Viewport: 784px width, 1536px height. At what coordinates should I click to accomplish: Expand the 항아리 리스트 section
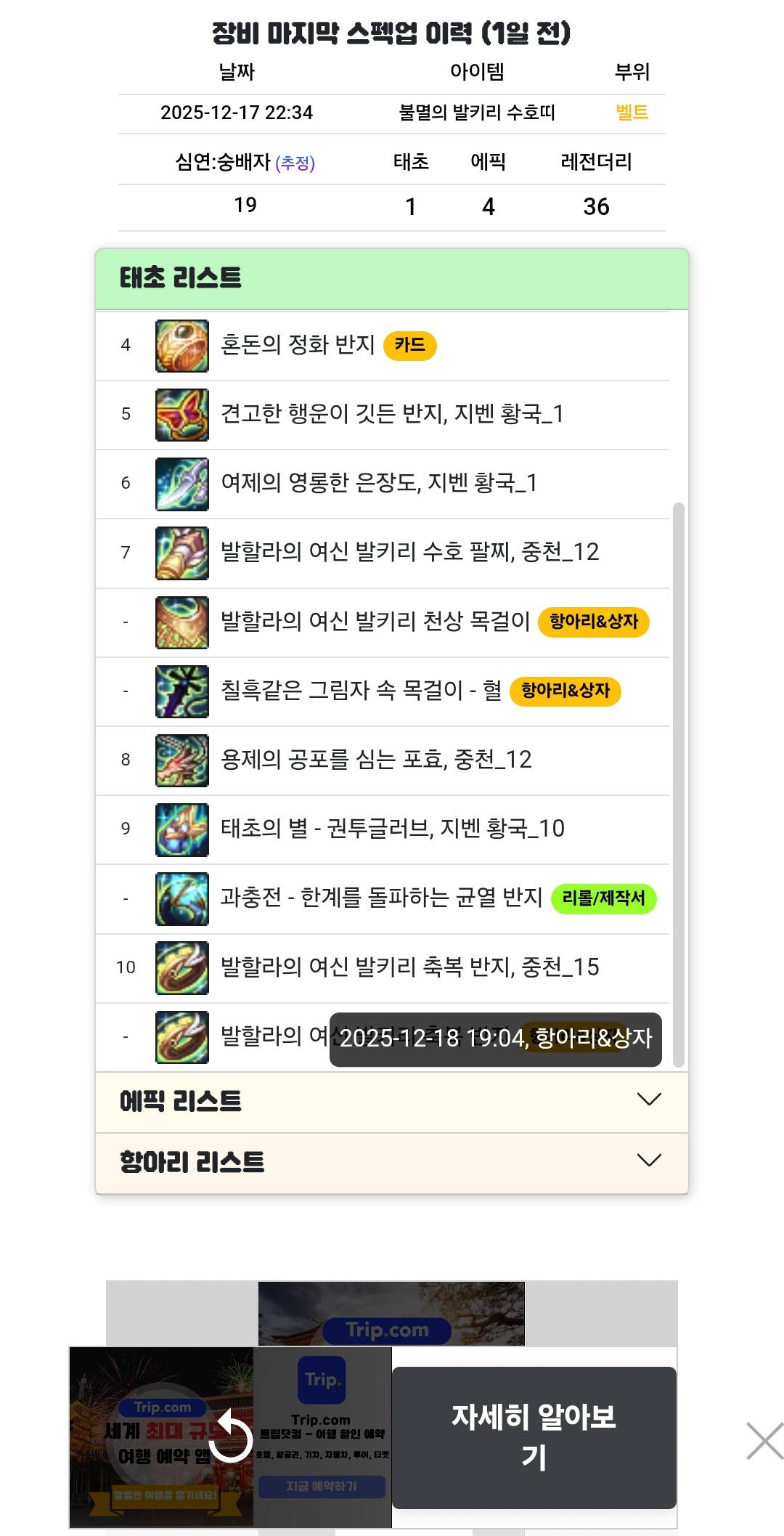[392, 1162]
